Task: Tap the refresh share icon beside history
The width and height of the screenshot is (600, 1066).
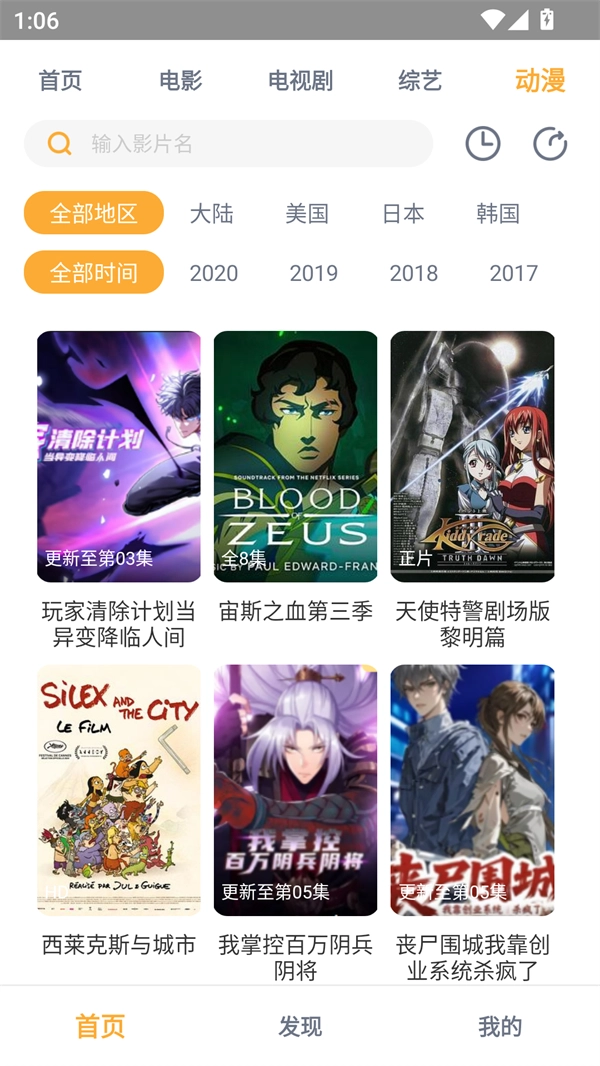Action: click(550, 144)
